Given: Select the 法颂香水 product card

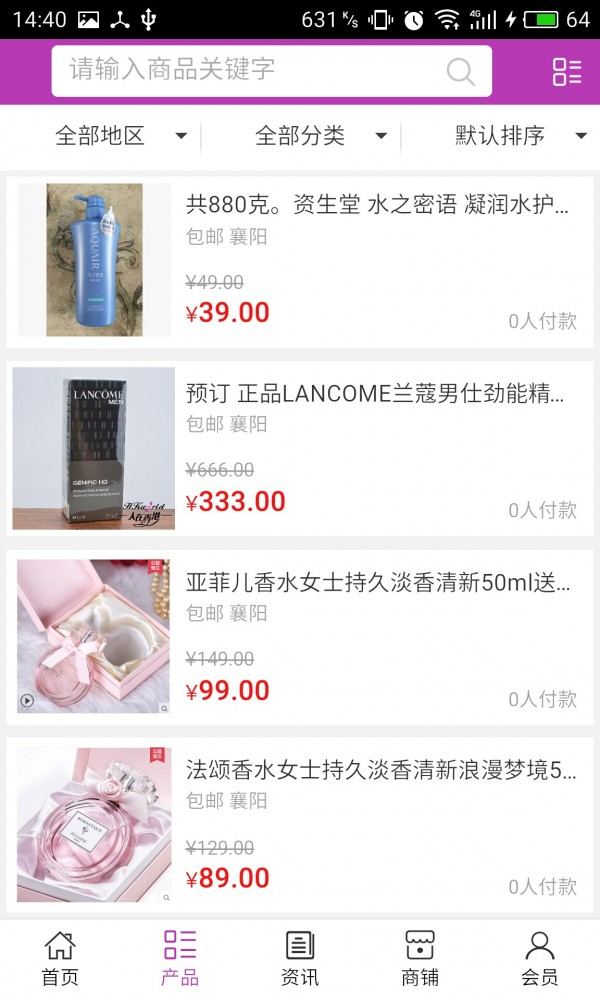Looking at the screenshot, I should 300,824.
